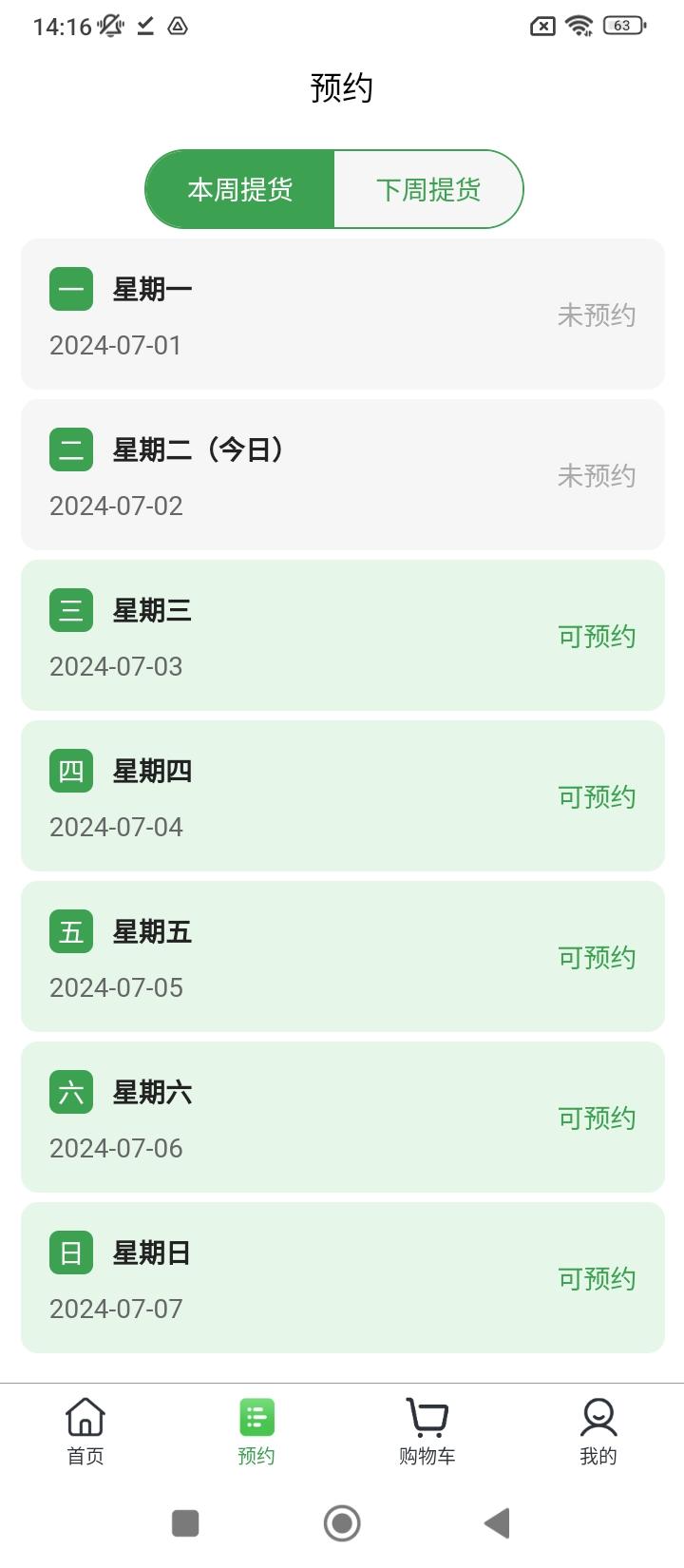
Task: Click the green 一 badge for Monday
Action: (x=70, y=288)
